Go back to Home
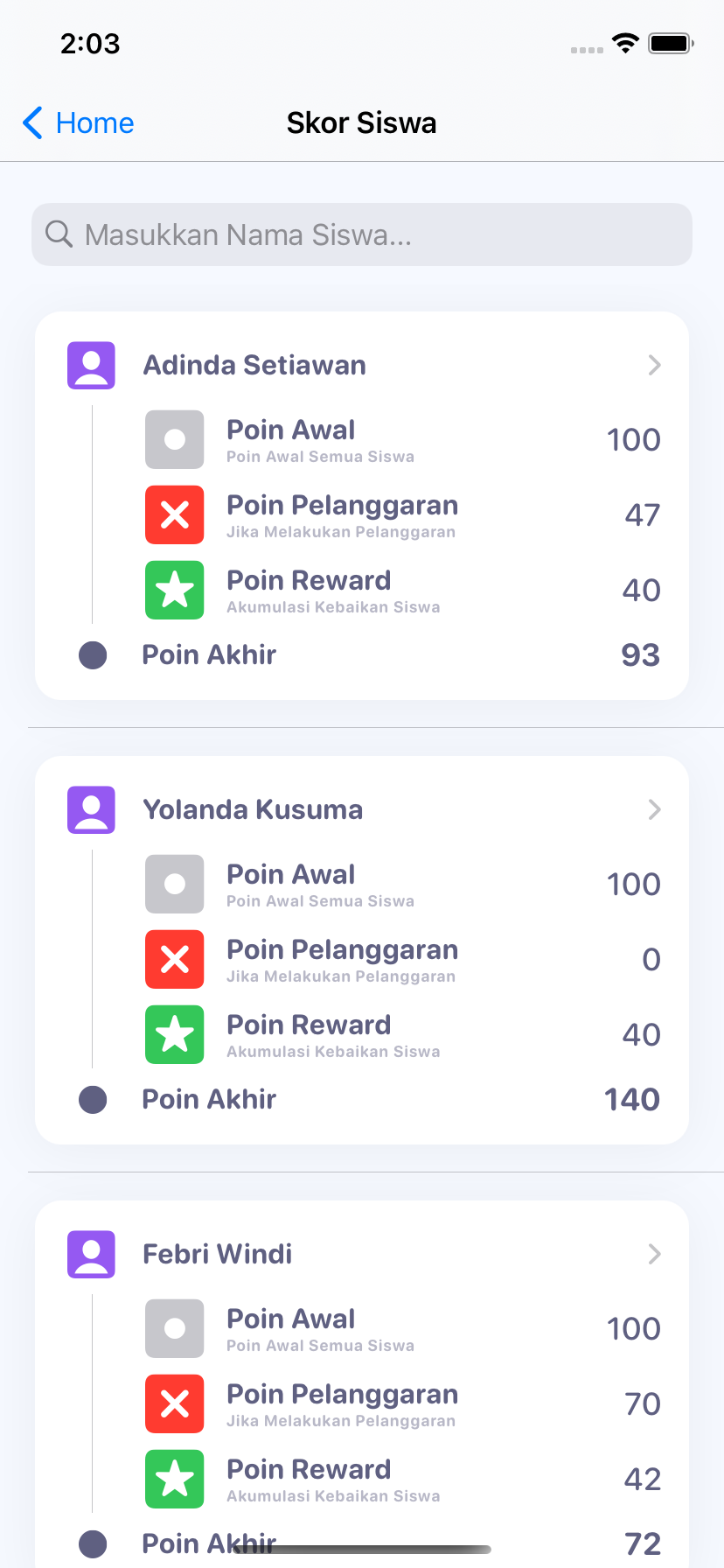The width and height of the screenshot is (724, 1568). 78,123
